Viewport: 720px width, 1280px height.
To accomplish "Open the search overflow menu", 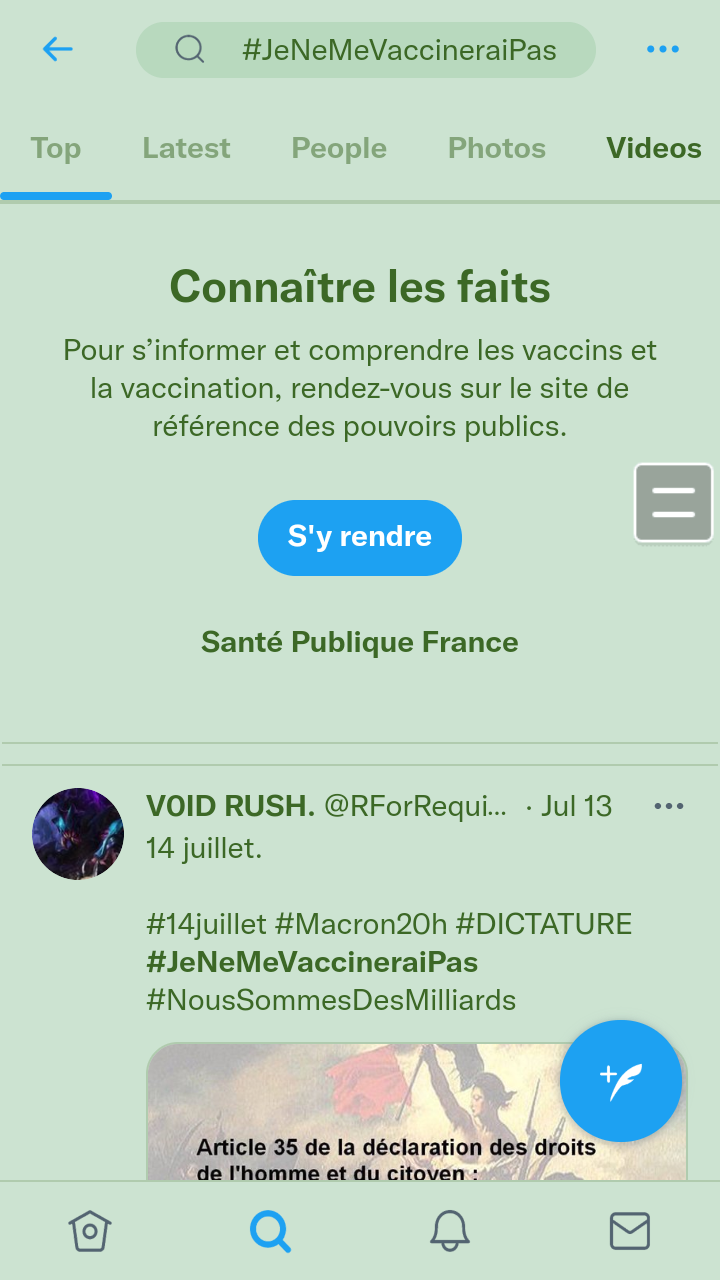I will tap(662, 49).
